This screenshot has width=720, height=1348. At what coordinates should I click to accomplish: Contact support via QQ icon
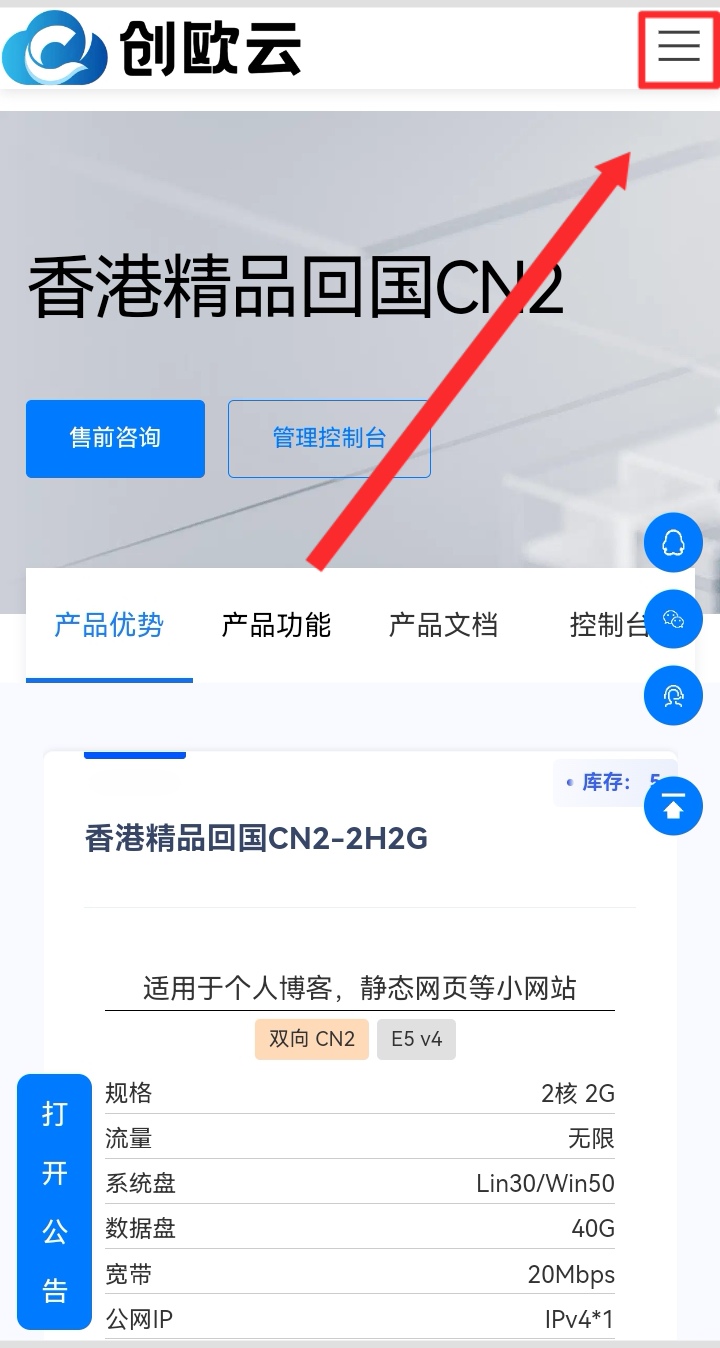pos(673,543)
